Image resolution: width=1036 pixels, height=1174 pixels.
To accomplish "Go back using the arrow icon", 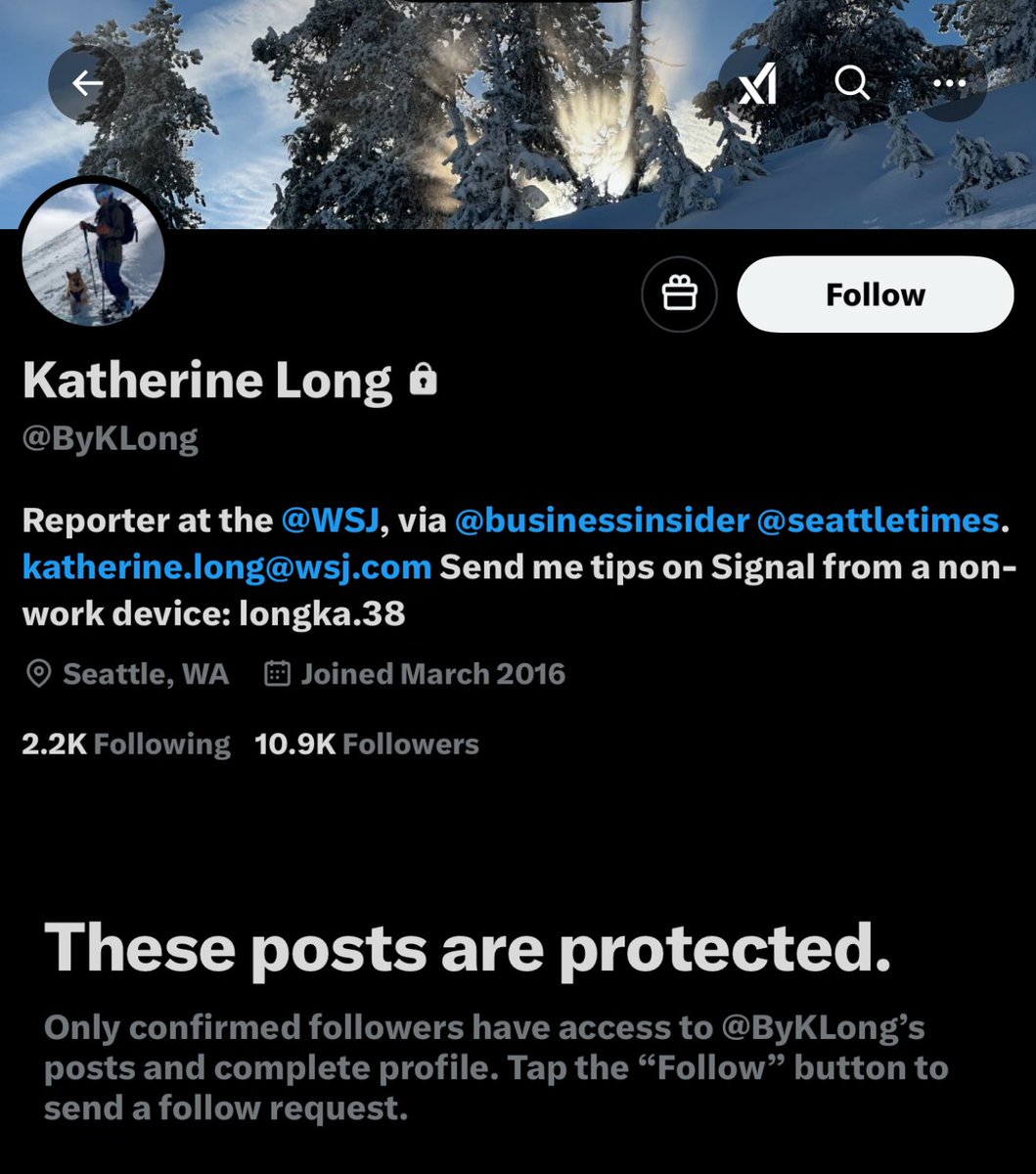I will [x=87, y=84].
